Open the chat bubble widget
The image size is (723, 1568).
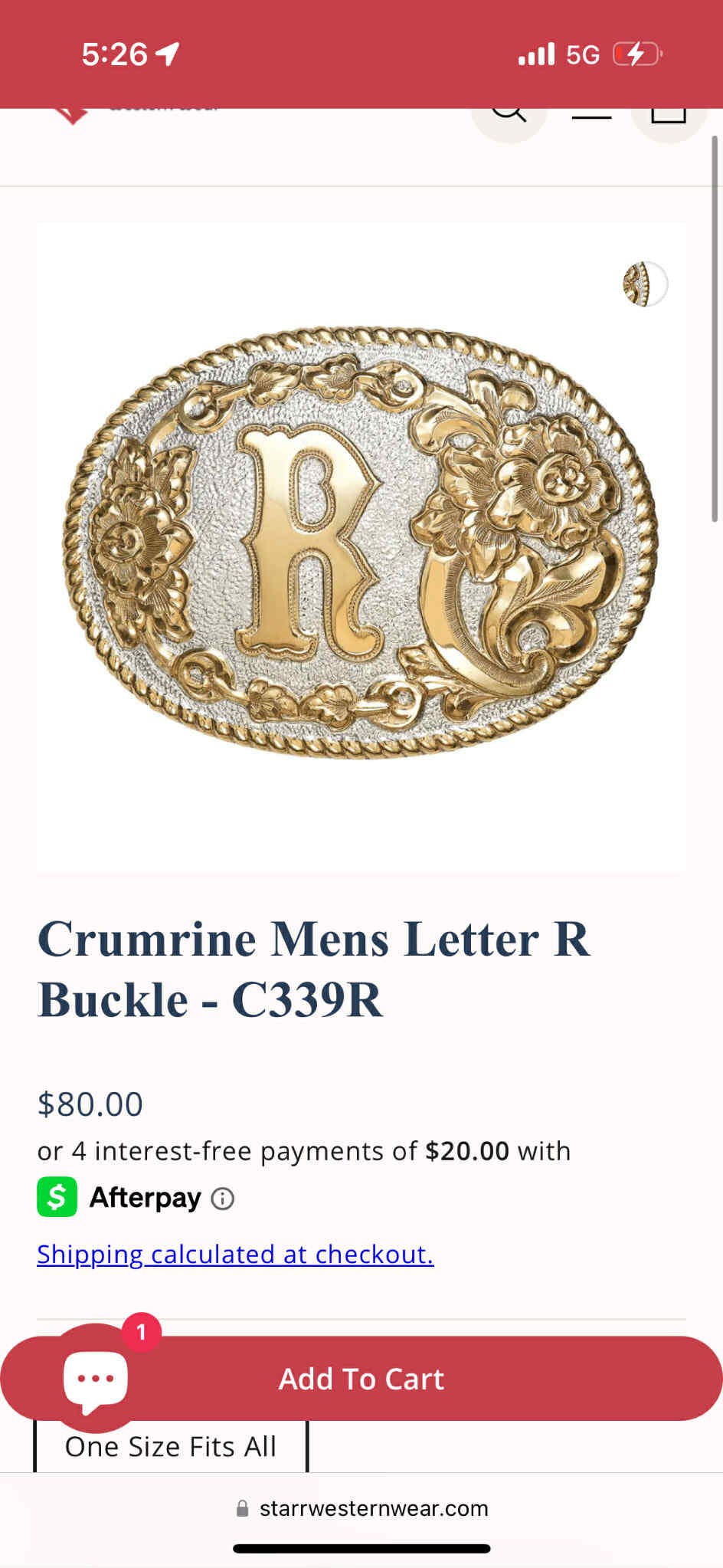pyautogui.click(x=96, y=1378)
